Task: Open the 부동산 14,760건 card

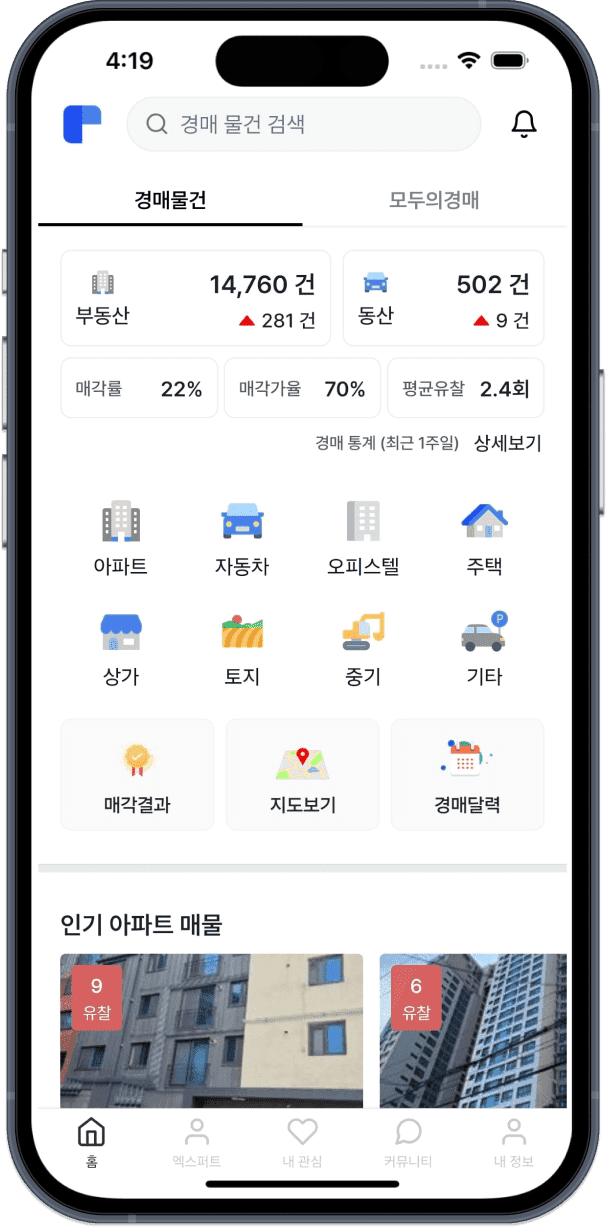Action: (196, 298)
